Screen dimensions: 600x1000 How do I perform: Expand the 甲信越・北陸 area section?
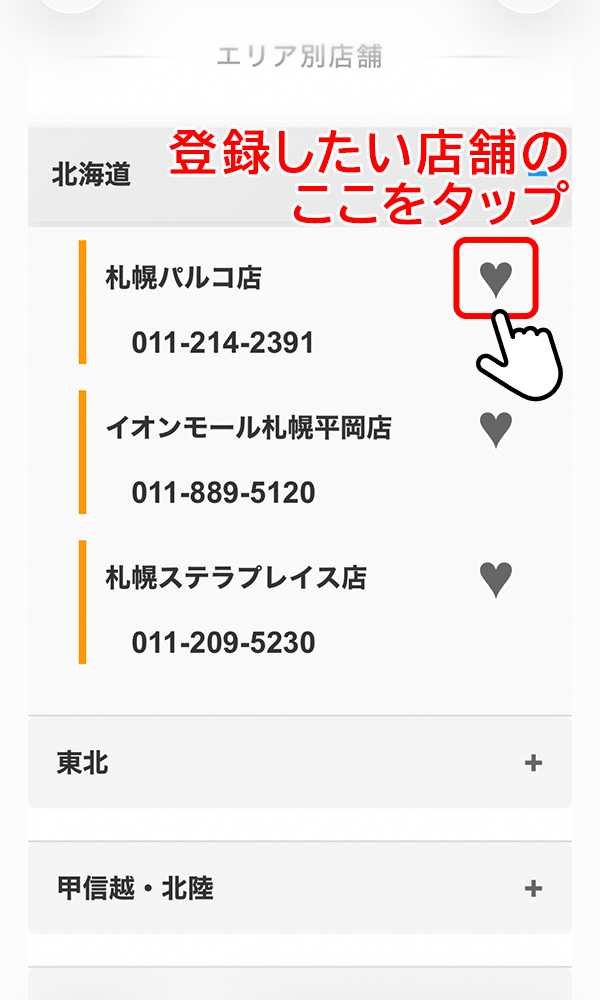(x=300, y=888)
